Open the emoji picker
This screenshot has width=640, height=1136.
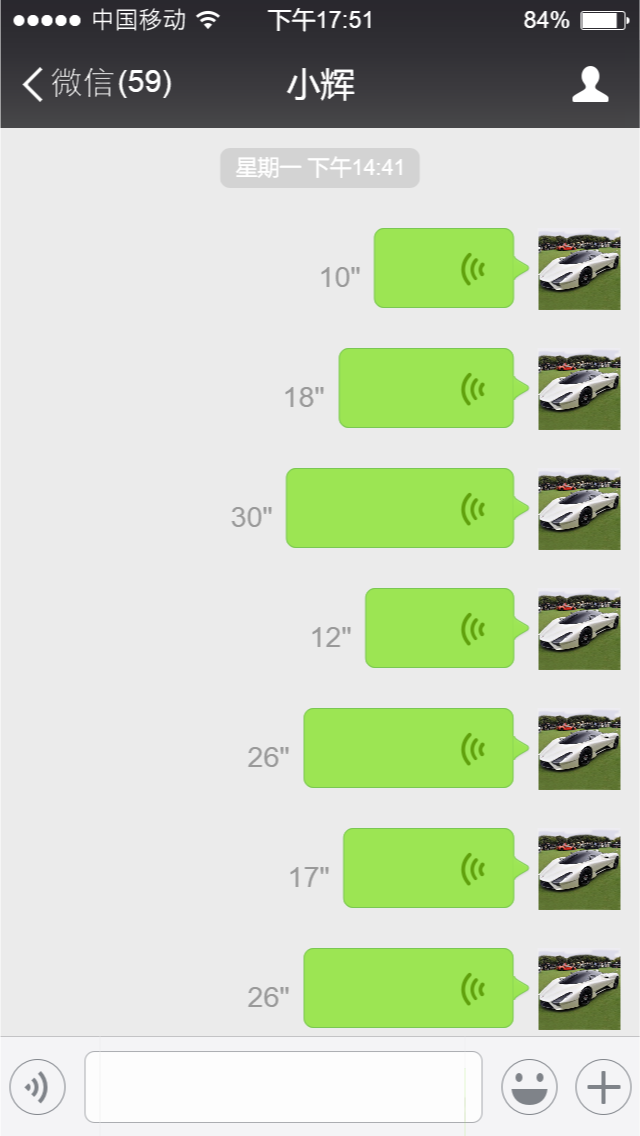coord(528,1086)
